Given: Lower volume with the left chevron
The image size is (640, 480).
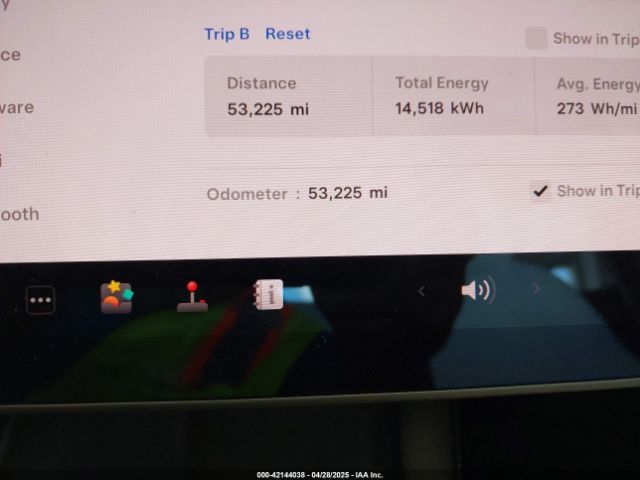Looking at the screenshot, I should pyautogui.click(x=421, y=291).
